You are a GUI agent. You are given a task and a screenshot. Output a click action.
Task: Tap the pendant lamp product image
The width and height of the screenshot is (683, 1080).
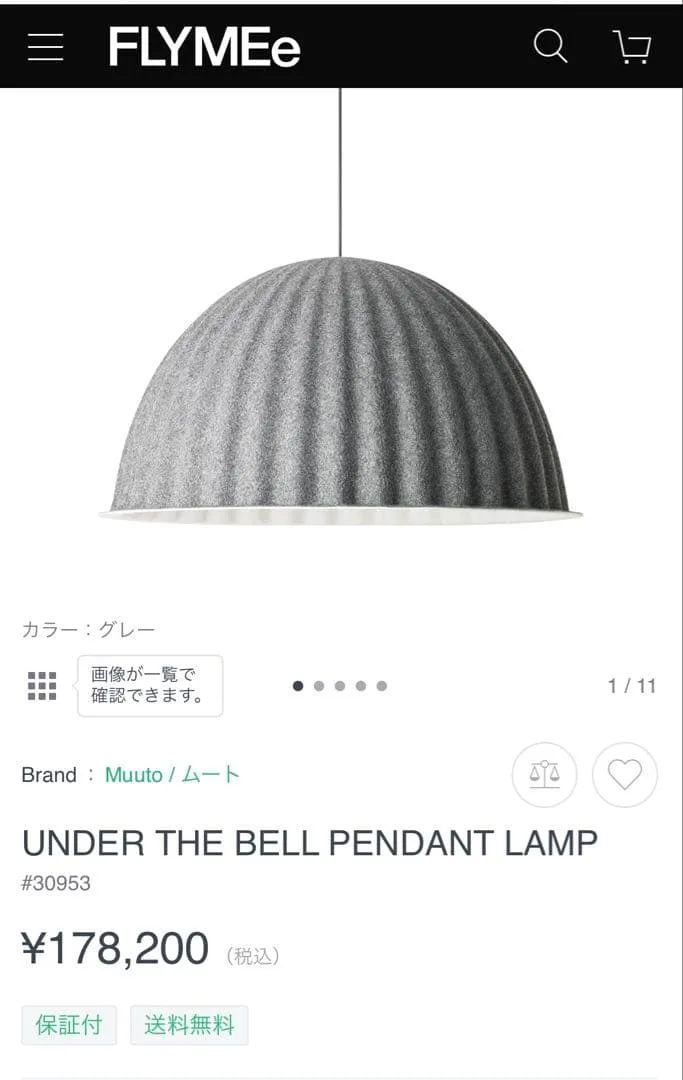pos(341,390)
